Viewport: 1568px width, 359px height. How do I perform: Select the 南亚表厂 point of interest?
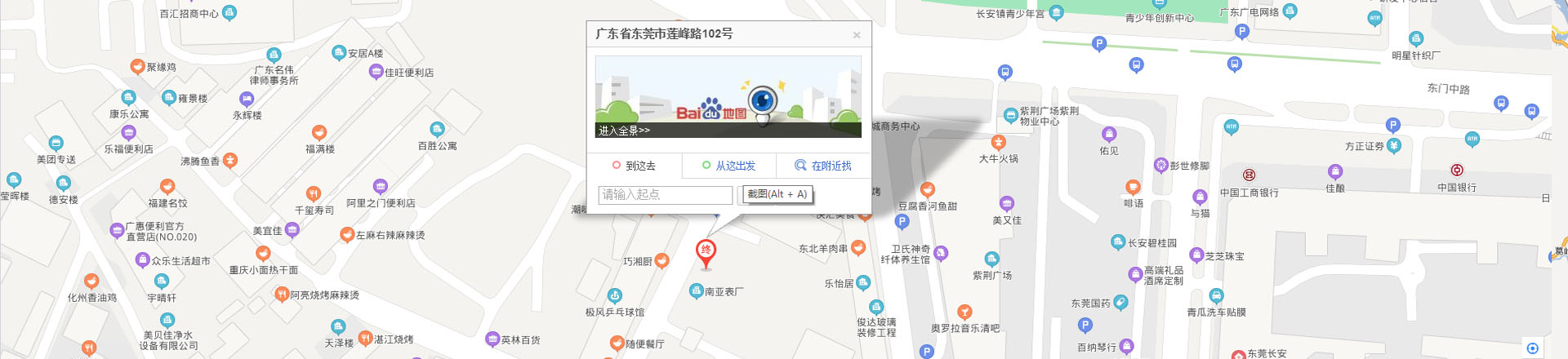tap(697, 290)
